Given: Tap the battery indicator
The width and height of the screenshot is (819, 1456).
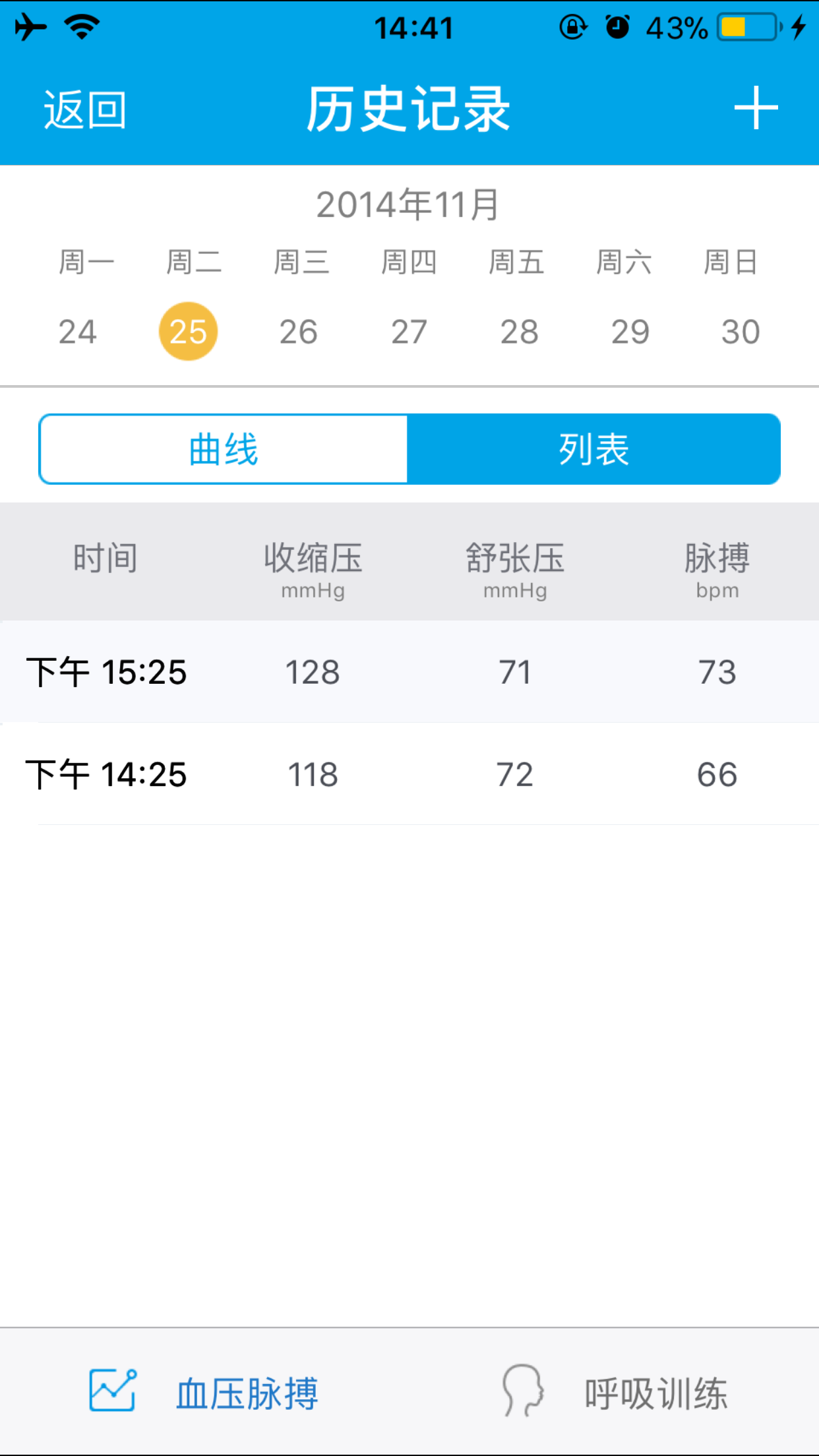Looking at the screenshot, I should [x=748, y=28].
